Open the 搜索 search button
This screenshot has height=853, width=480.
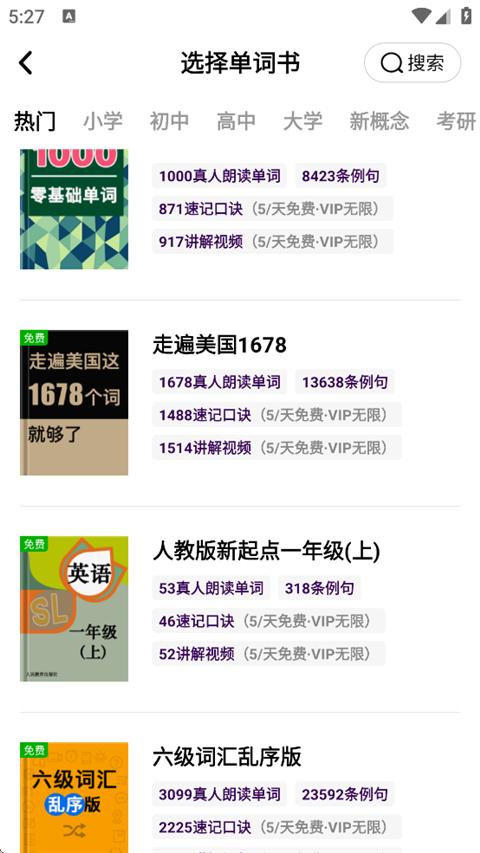coord(413,63)
